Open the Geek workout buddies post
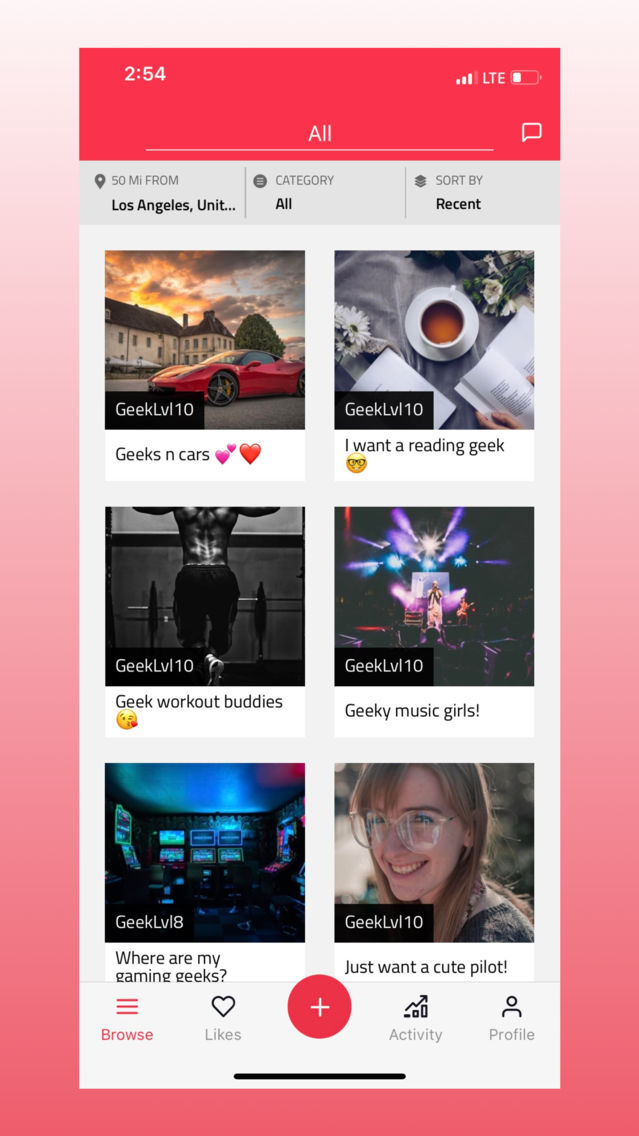Image resolution: width=639 pixels, height=1136 pixels. tap(205, 621)
